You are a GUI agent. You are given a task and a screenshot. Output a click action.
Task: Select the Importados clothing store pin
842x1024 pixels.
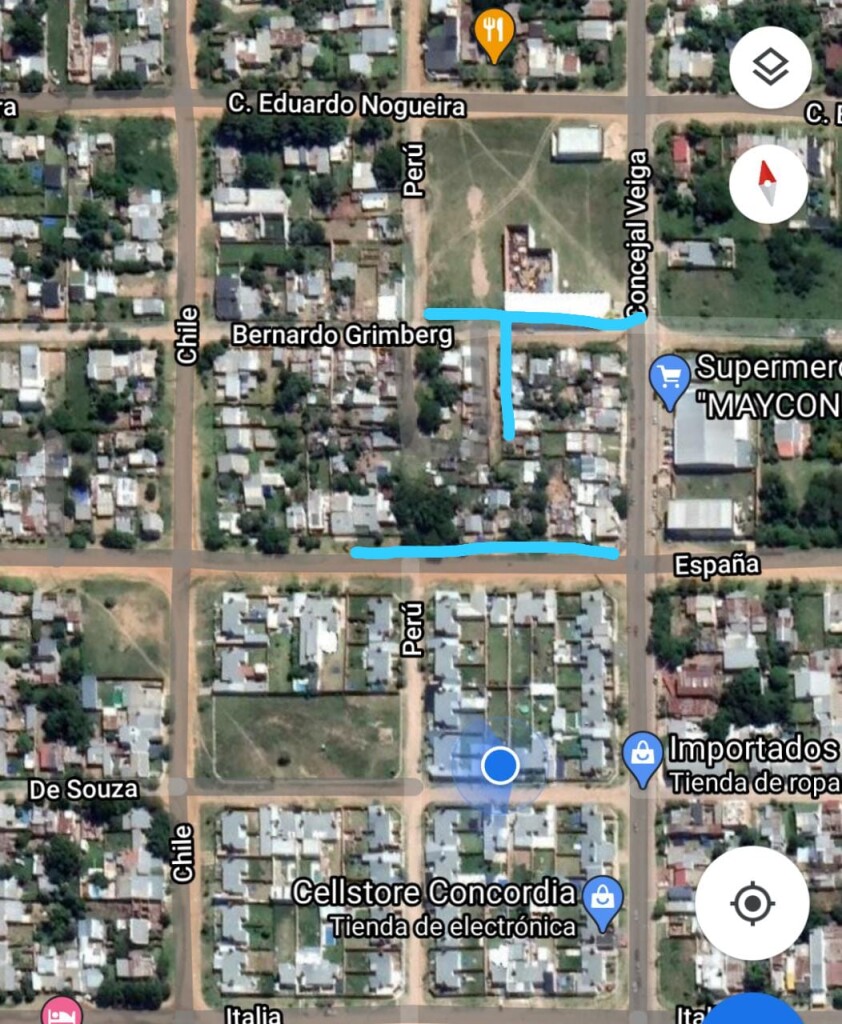coord(642,759)
